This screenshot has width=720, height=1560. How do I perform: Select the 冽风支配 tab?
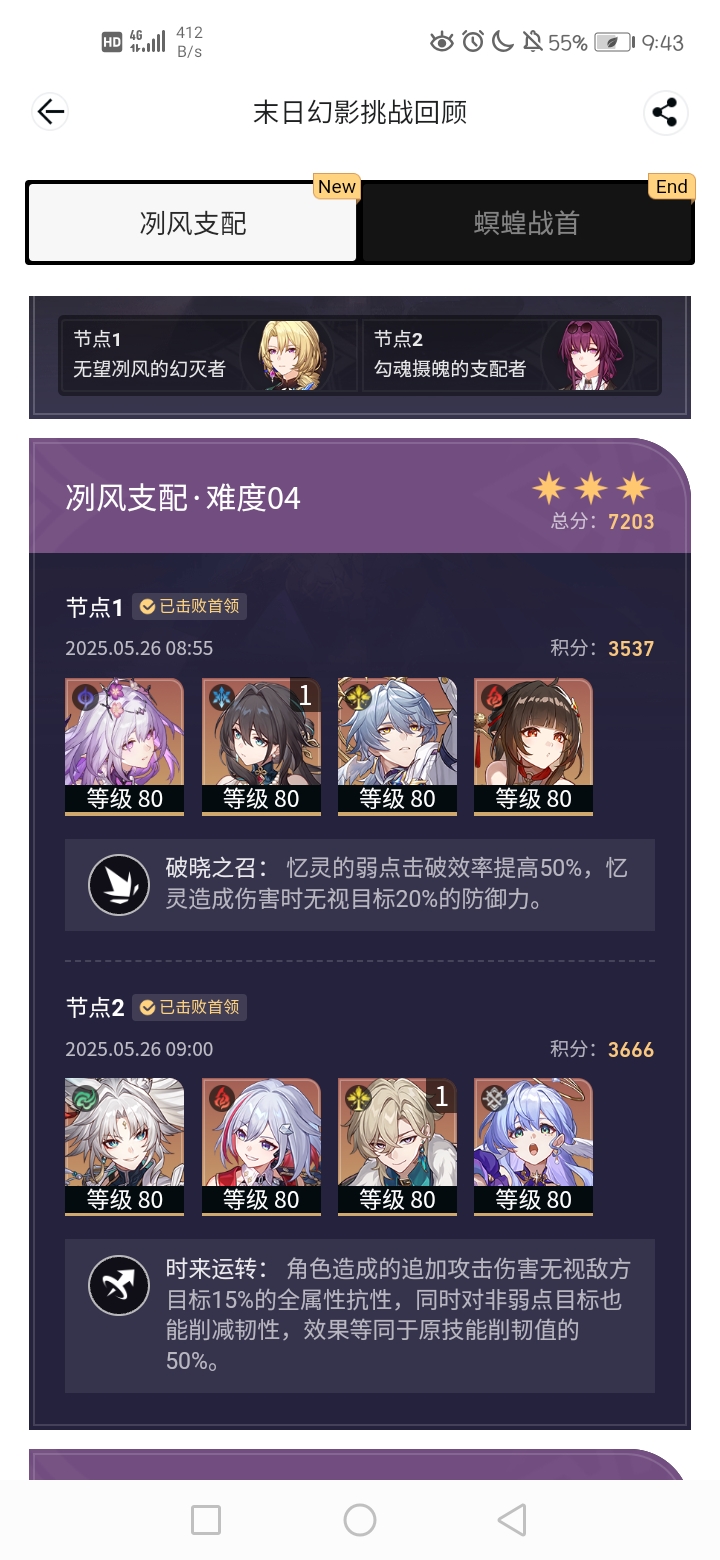(x=193, y=223)
